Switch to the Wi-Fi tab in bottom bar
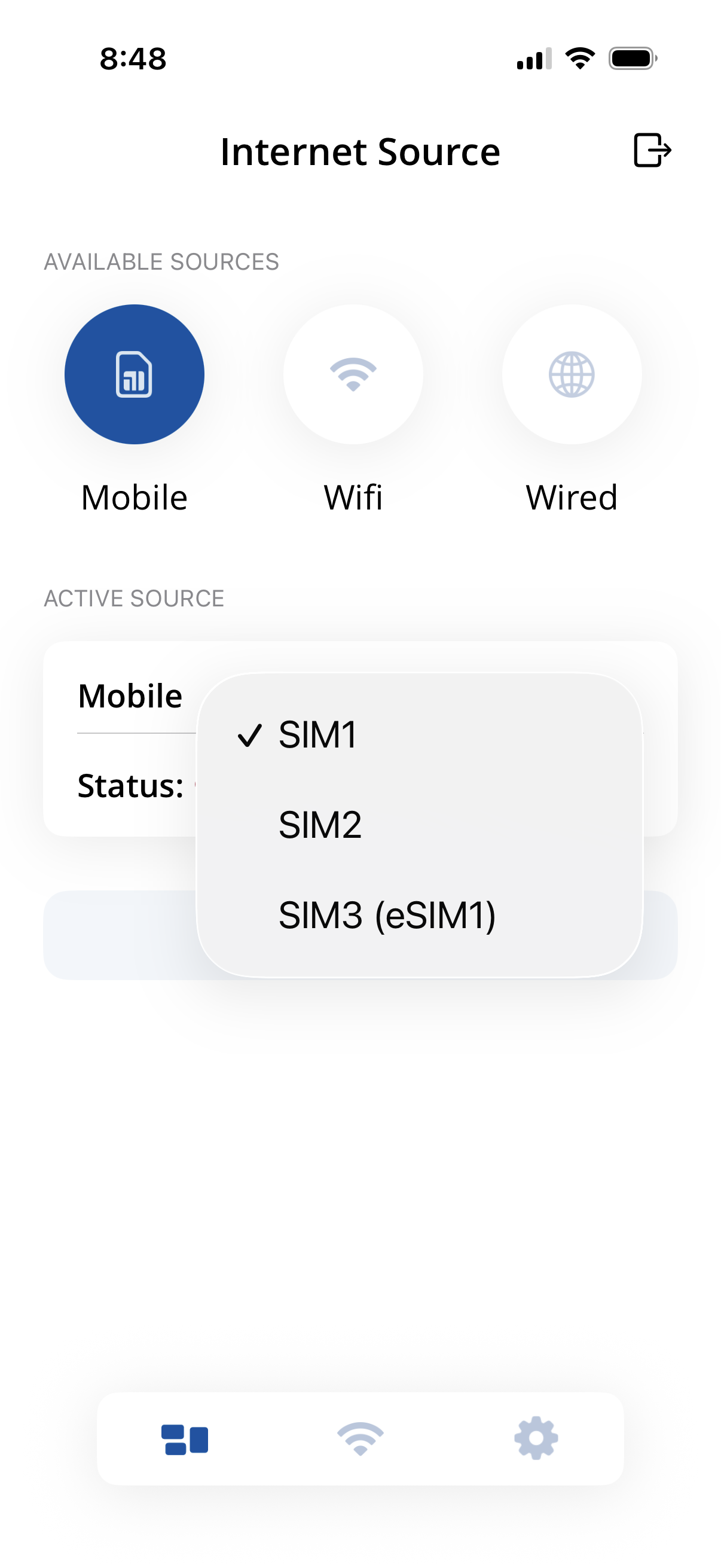The height and width of the screenshot is (1568, 721). tap(360, 1439)
